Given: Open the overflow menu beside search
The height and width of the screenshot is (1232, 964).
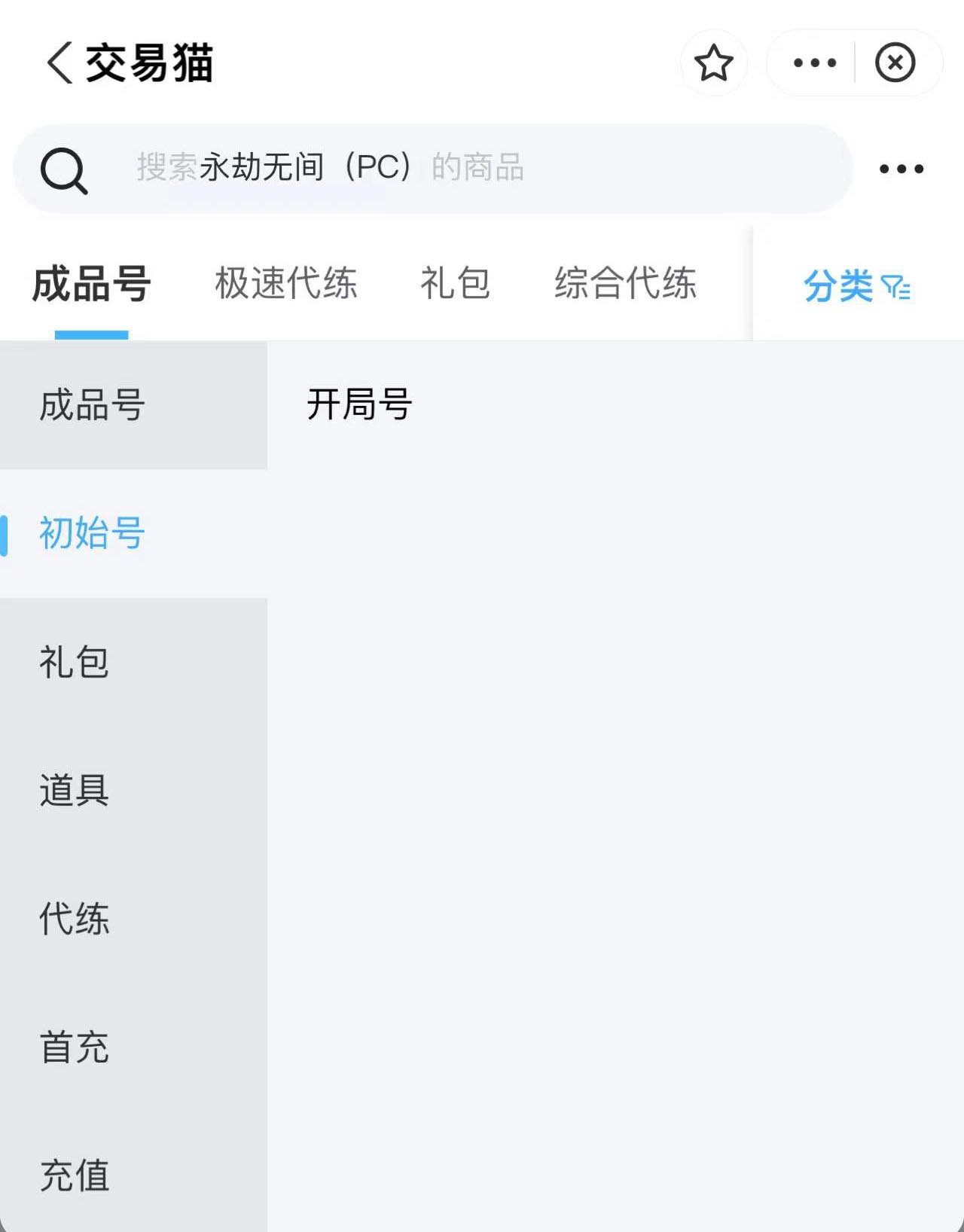Looking at the screenshot, I should point(901,169).
